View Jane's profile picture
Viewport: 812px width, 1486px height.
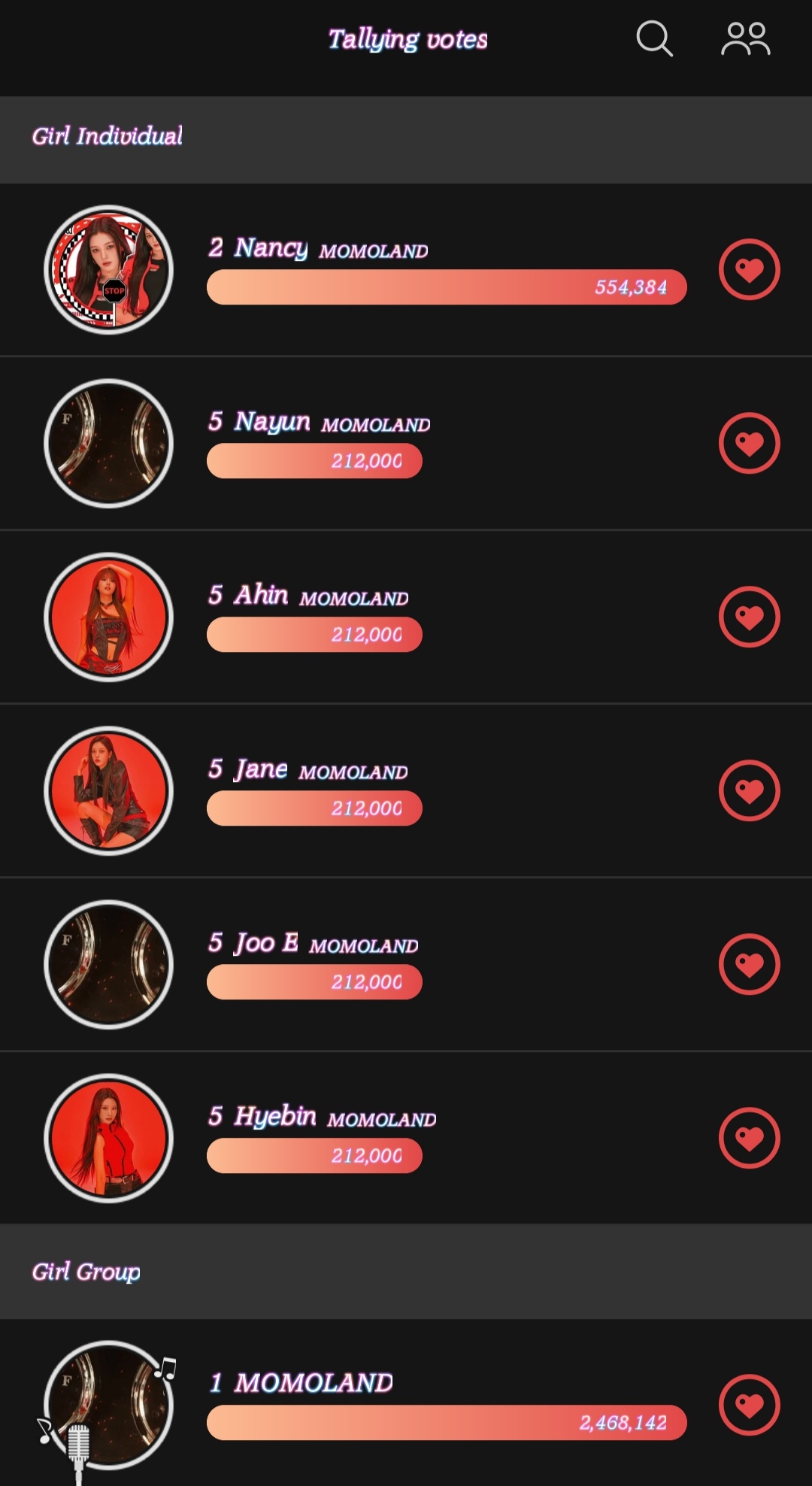click(x=109, y=791)
